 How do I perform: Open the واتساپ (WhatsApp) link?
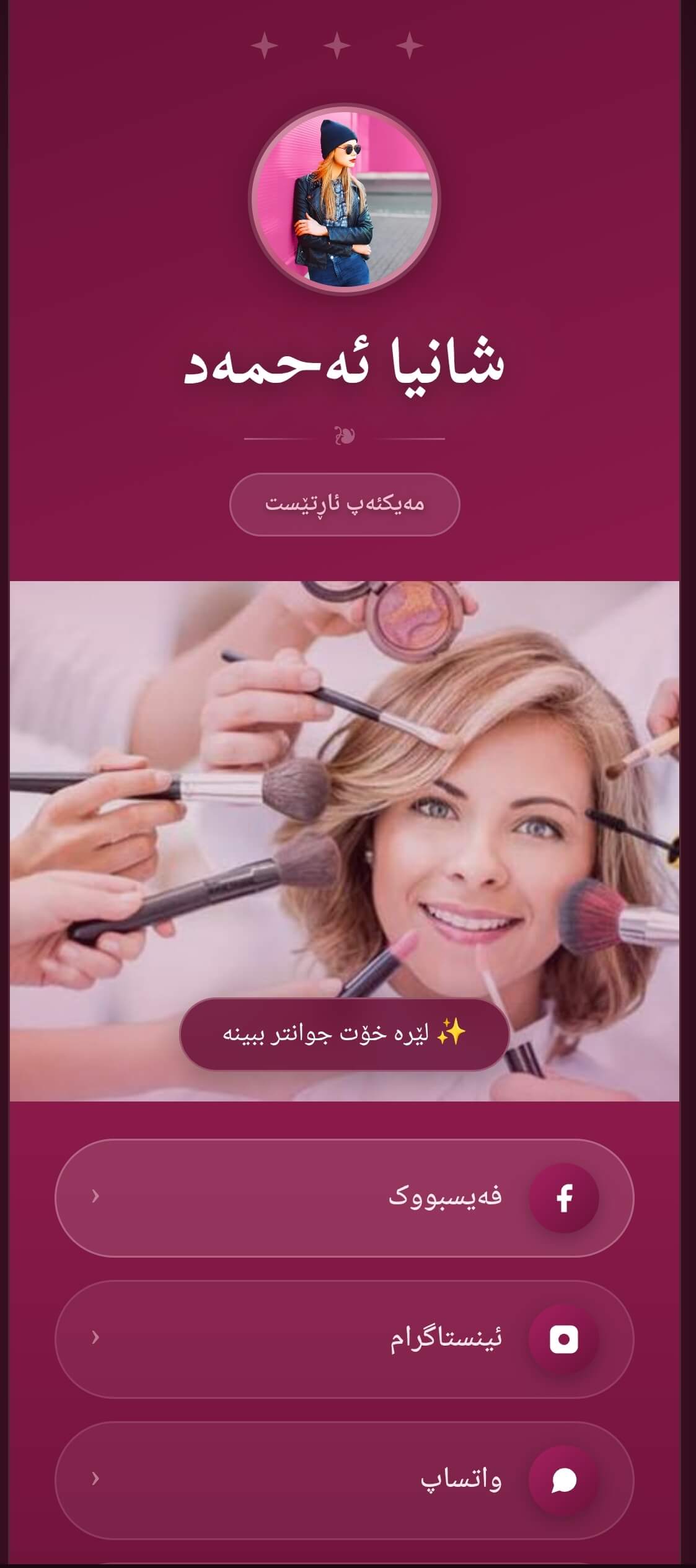coord(345,1479)
